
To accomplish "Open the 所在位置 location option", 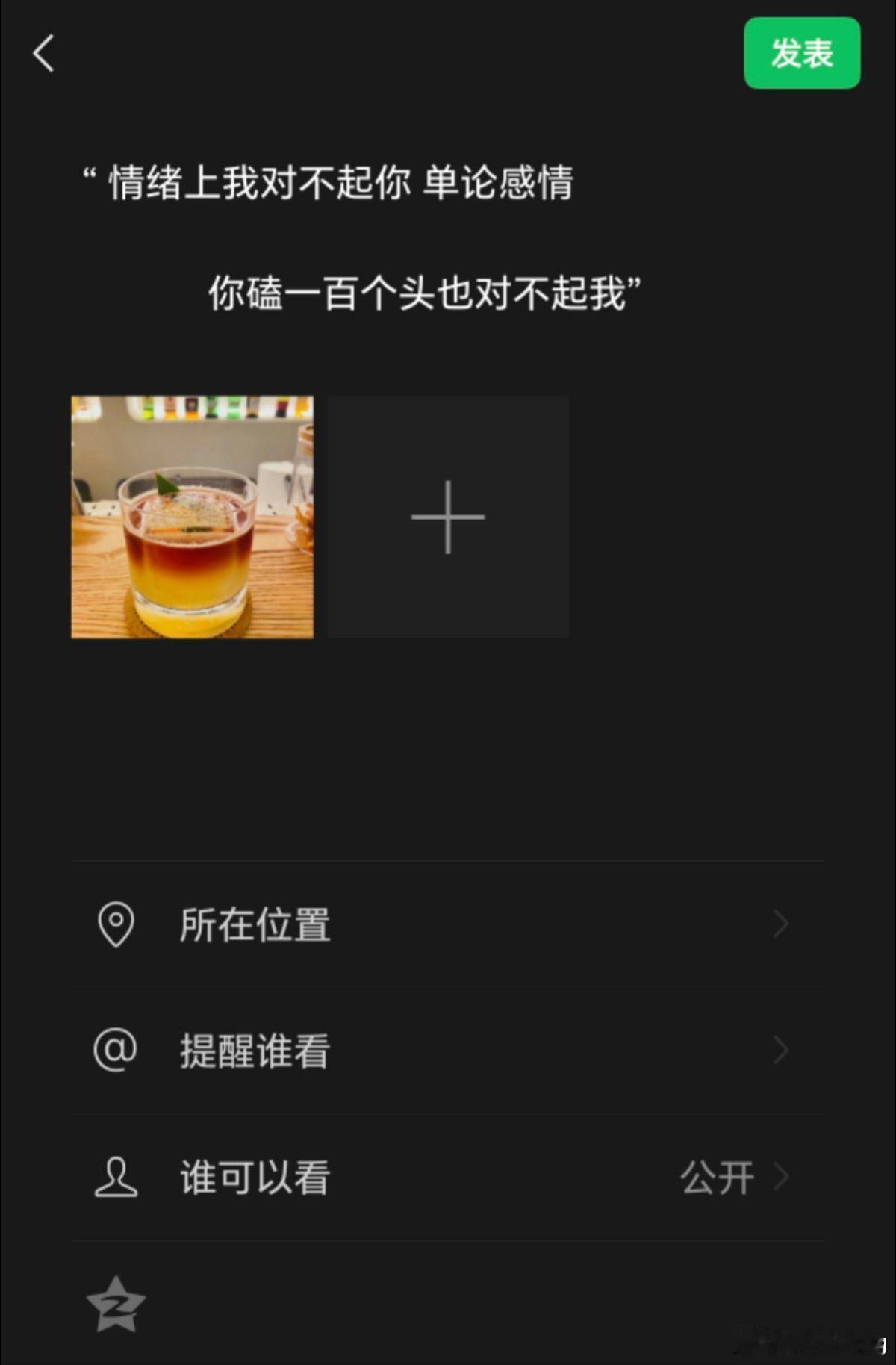I will click(256, 924).
